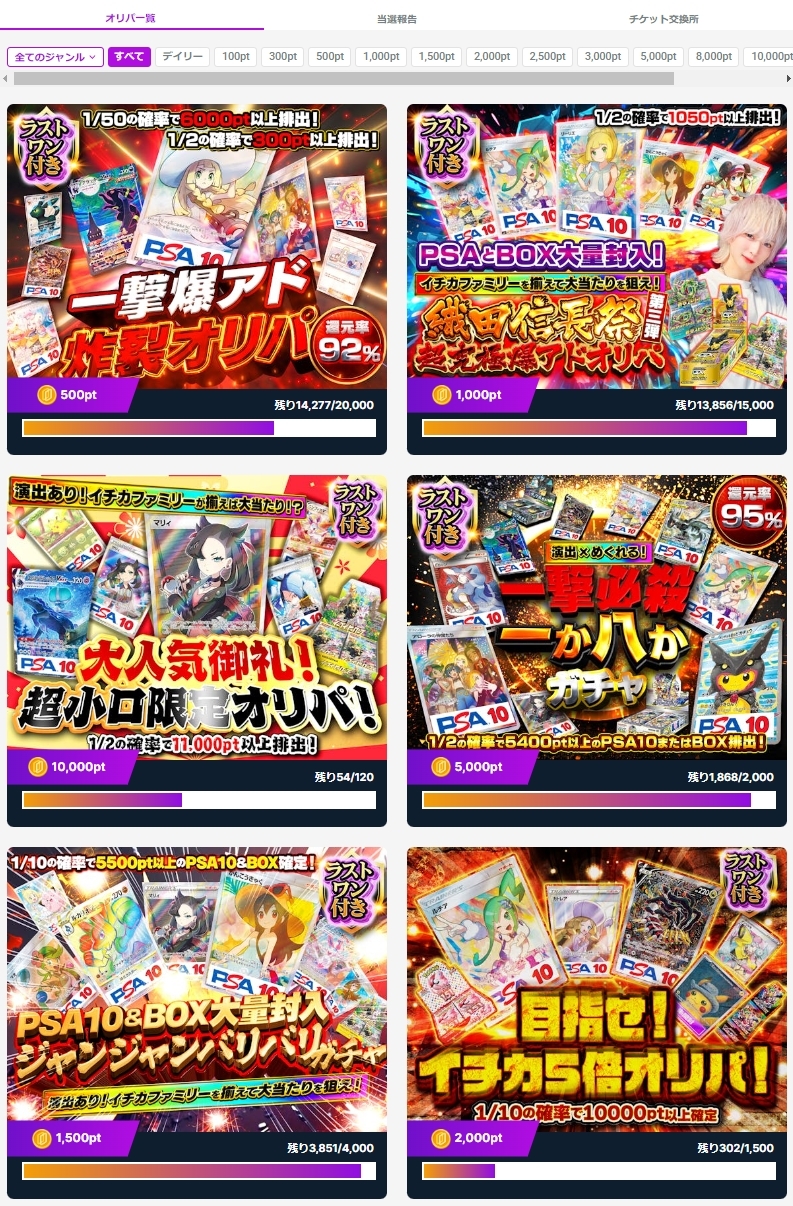The image size is (793, 1206).
Task: Open the 織田信長祭 1,000pt pack
Action: click(596, 247)
